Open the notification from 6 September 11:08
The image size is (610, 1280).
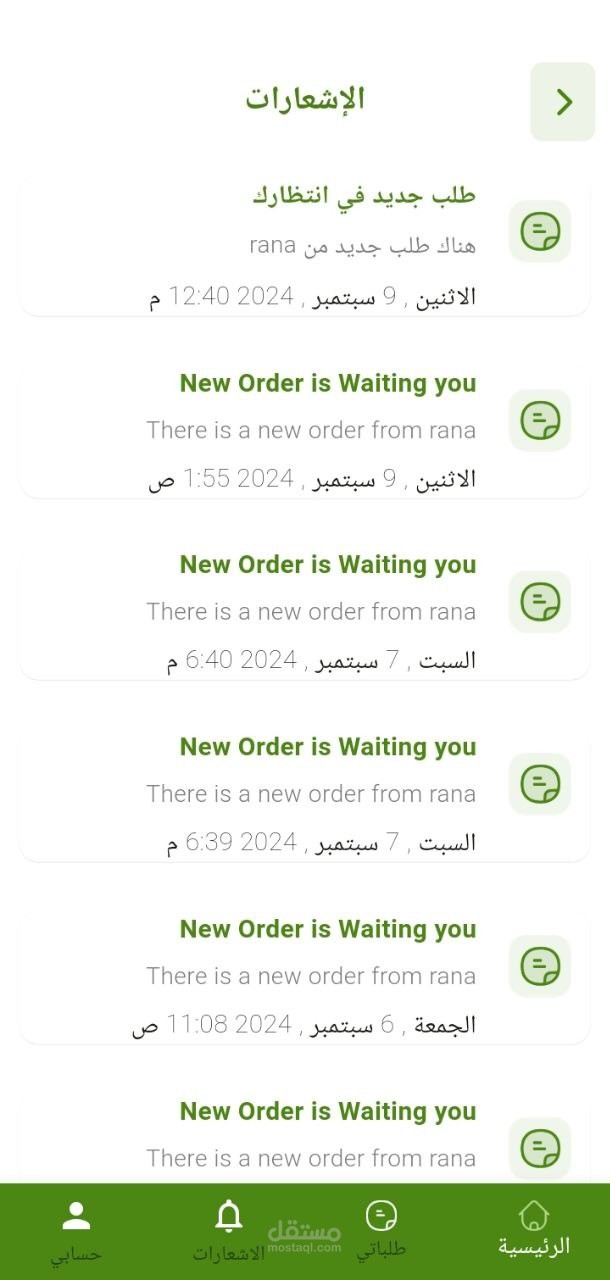click(x=305, y=974)
